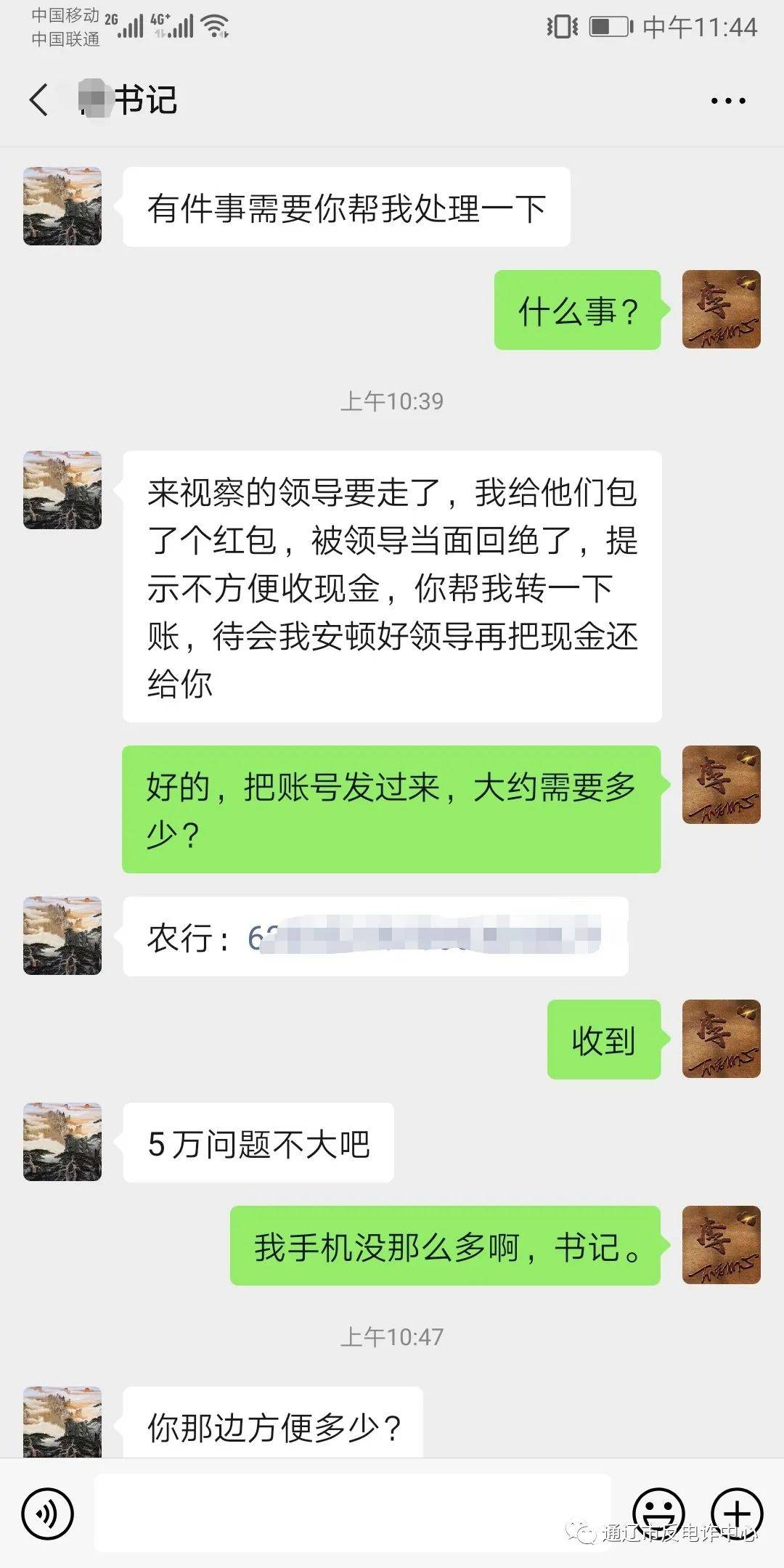
Task: Open the three-dot chat info menu
Action: pyautogui.click(x=728, y=101)
